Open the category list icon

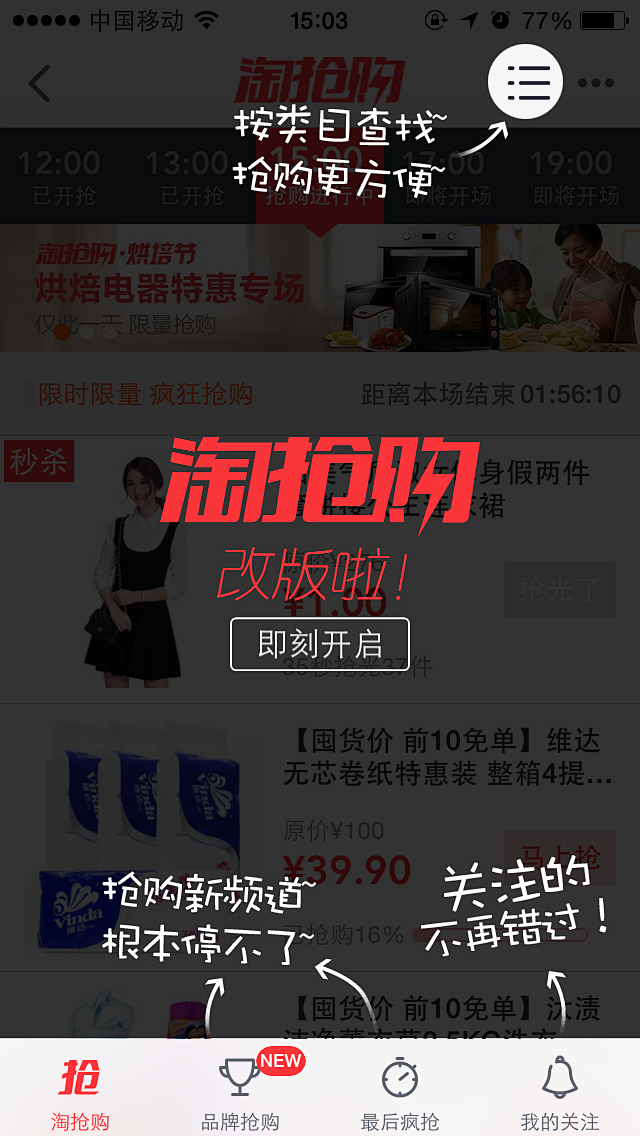pyautogui.click(x=526, y=82)
